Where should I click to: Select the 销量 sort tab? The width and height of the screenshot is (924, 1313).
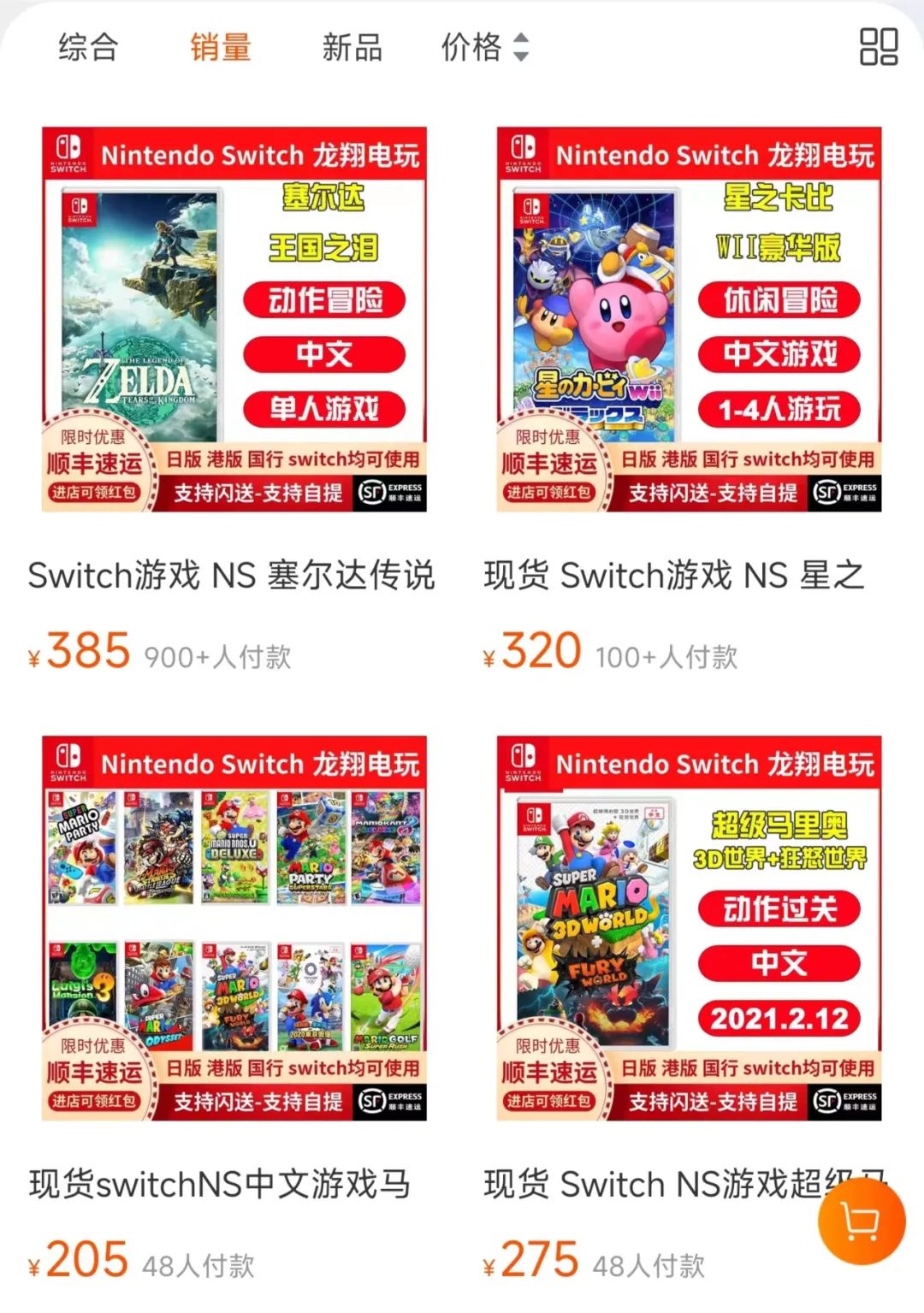(220, 47)
